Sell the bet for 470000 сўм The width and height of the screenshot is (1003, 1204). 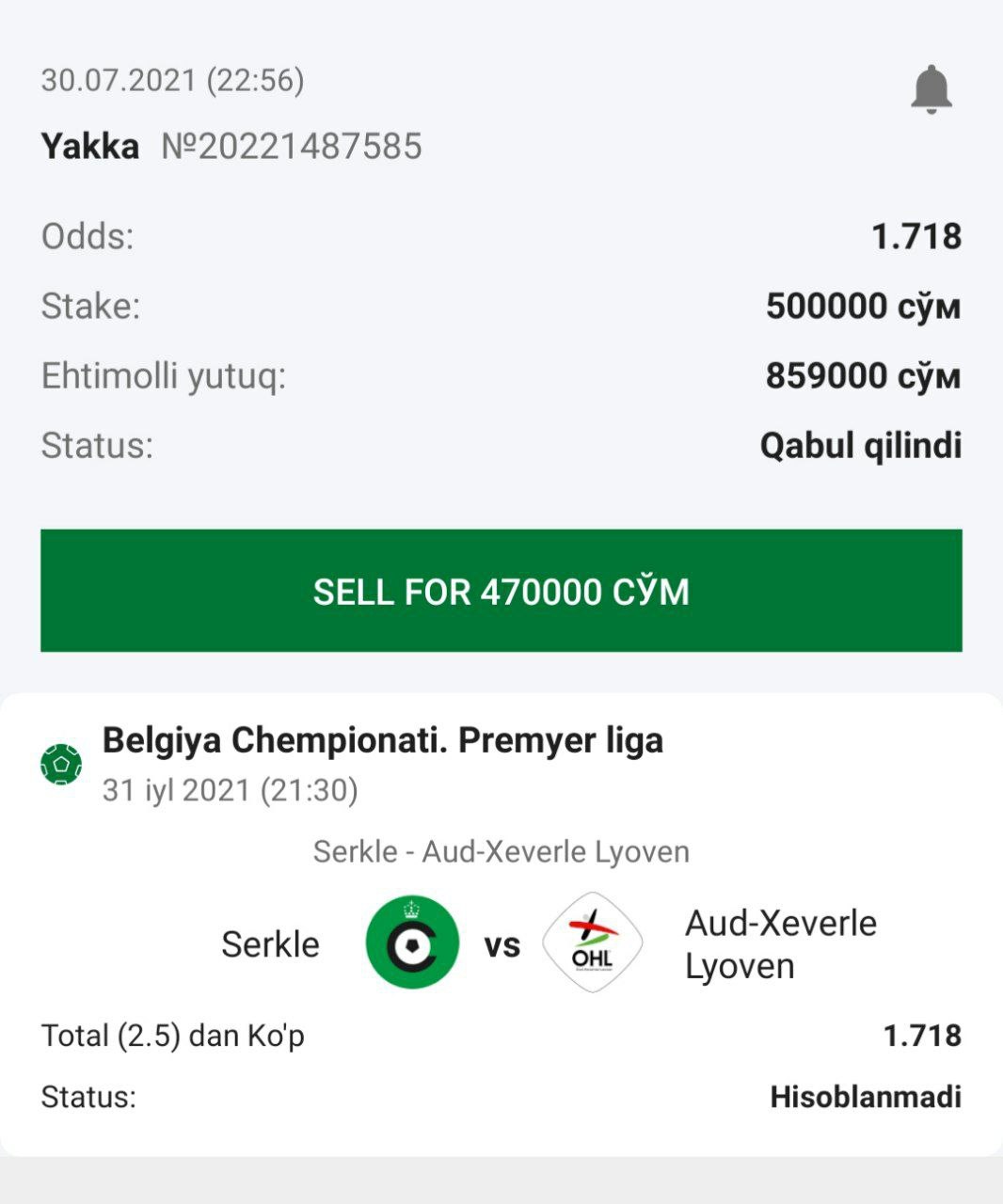coord(501,591)
